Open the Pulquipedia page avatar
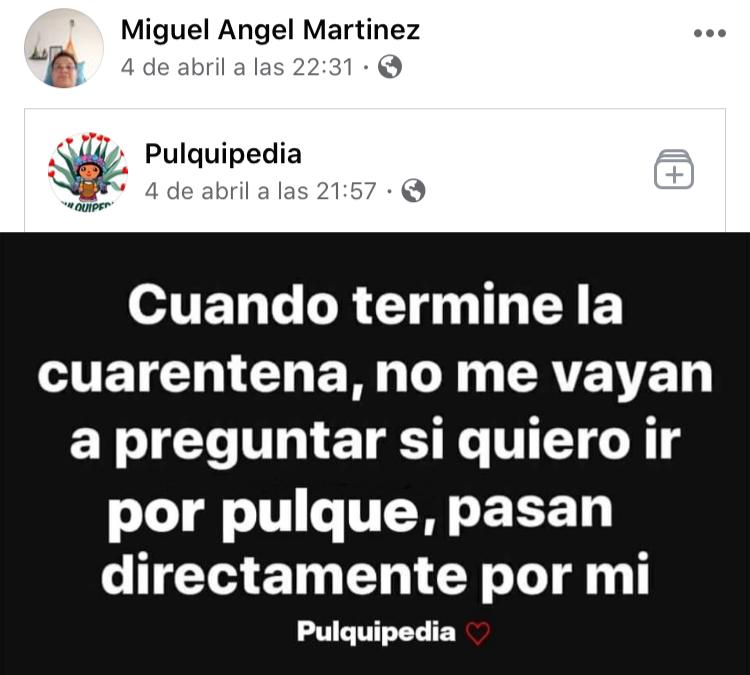 coord(88,170)
